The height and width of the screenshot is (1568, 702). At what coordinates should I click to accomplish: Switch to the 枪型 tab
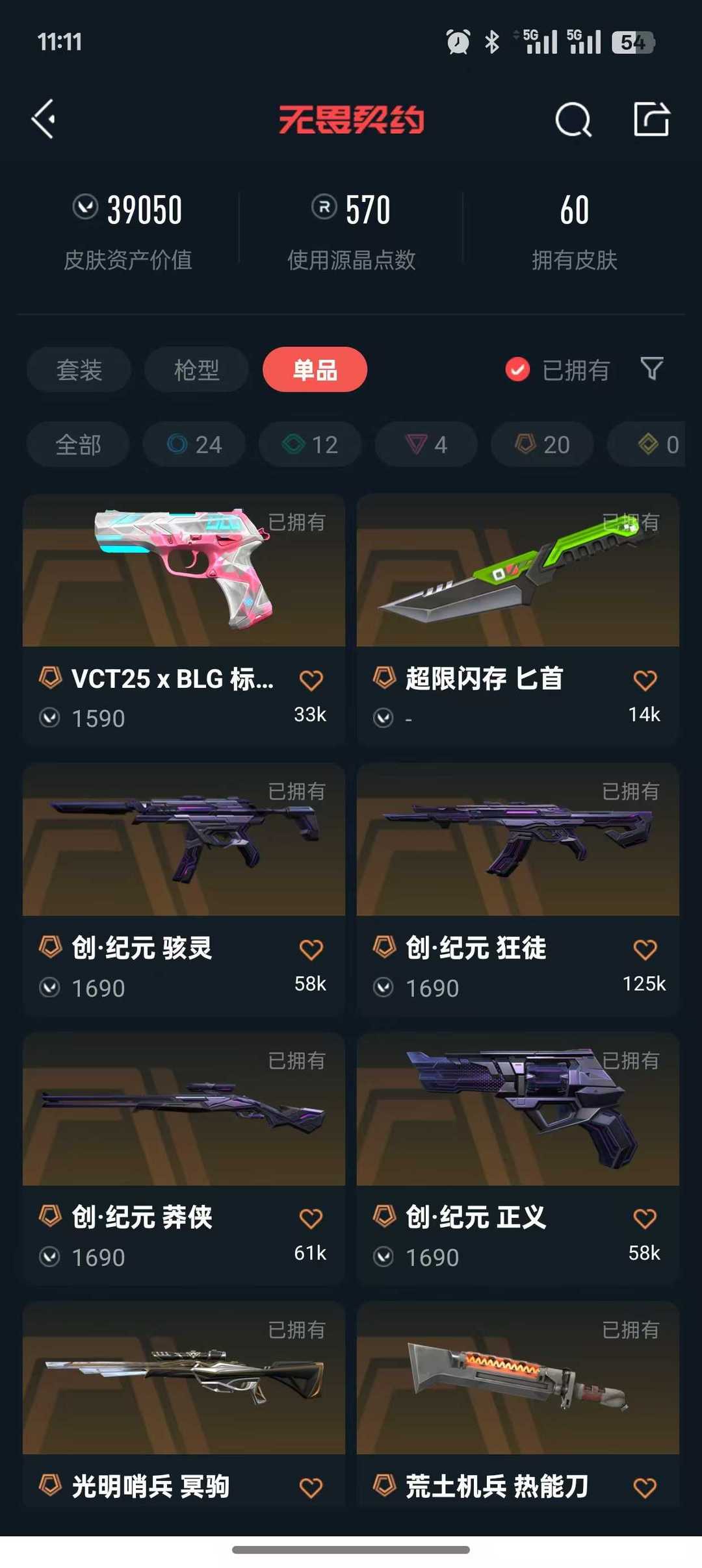(196, 369)
